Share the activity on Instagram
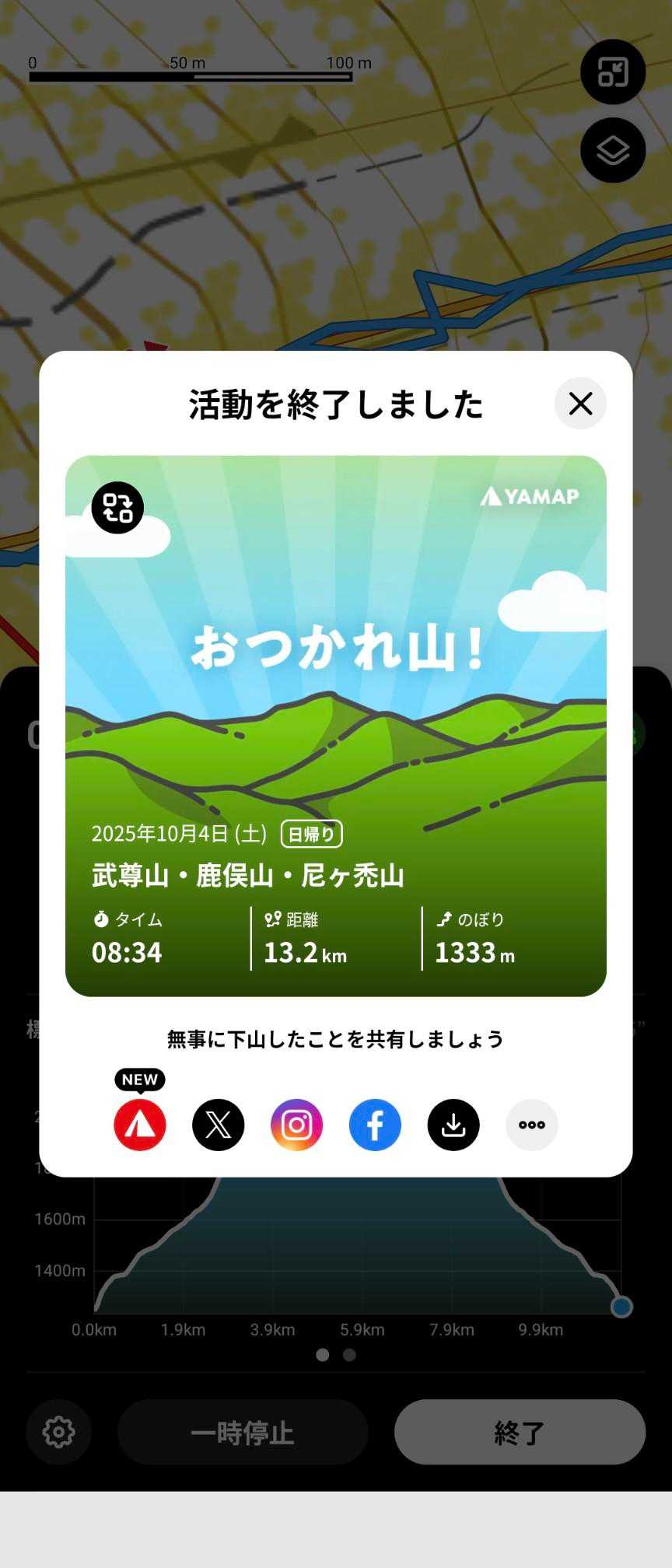This screenshot has width=672, height=1568. click(x=296, y=1125)
